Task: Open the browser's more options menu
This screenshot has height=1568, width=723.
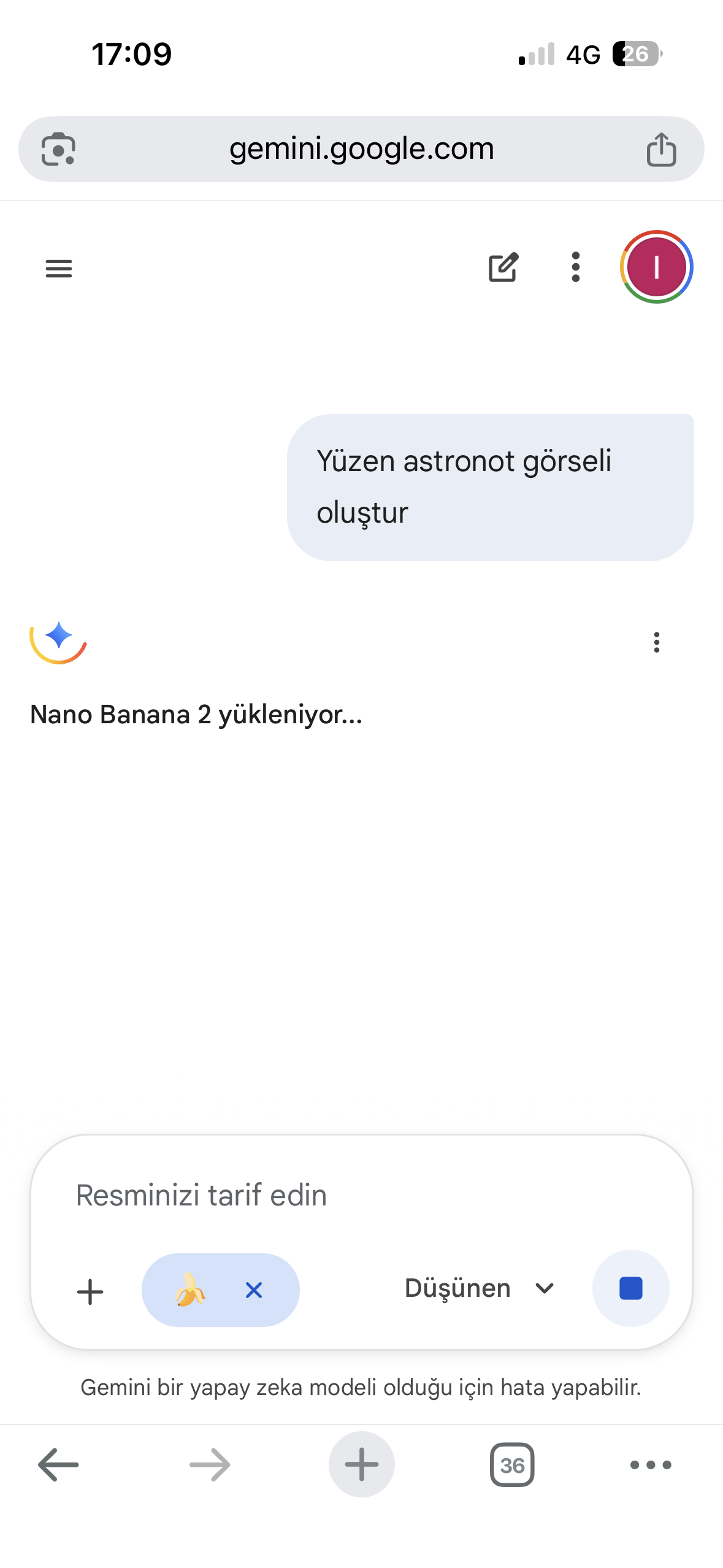Action: point(651,1465)
